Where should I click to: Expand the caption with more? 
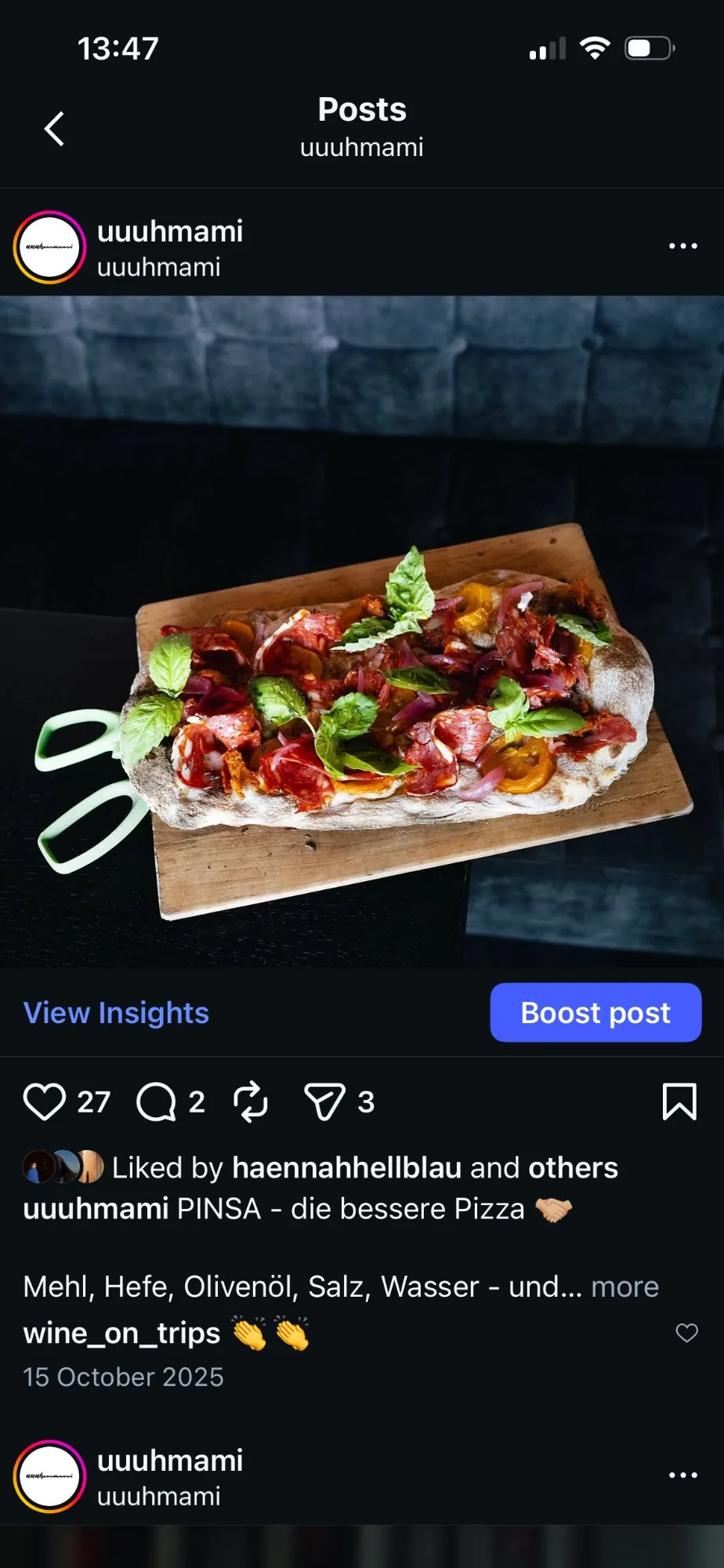[624, 1287]
